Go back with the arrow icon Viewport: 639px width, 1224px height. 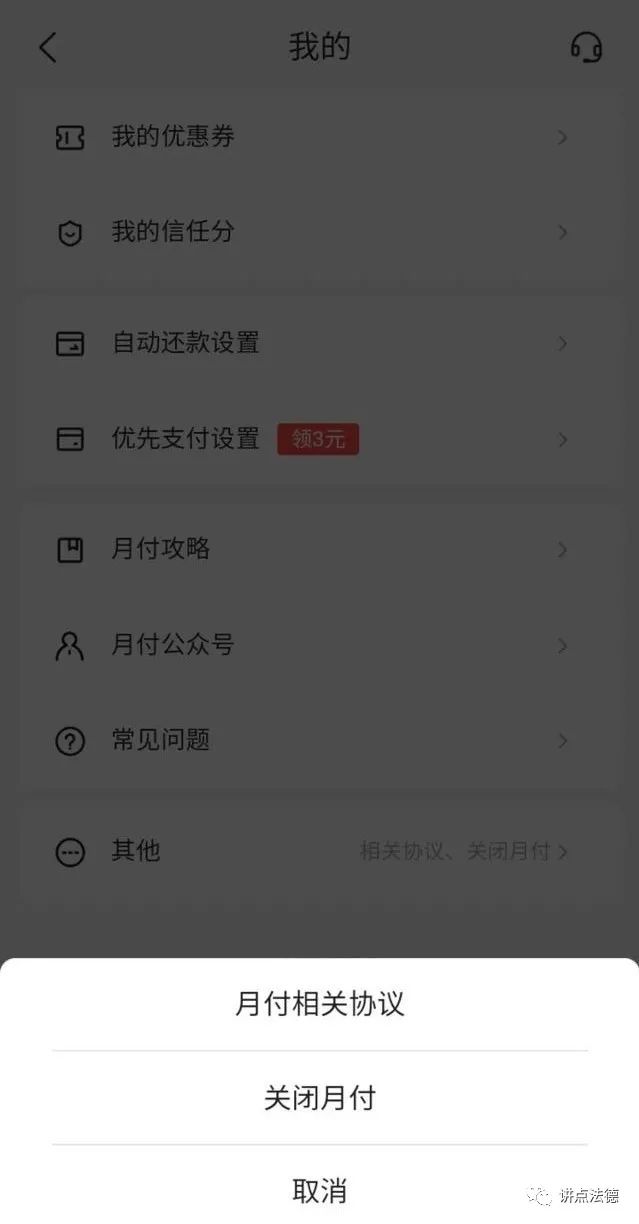click(x=48, y=47)
